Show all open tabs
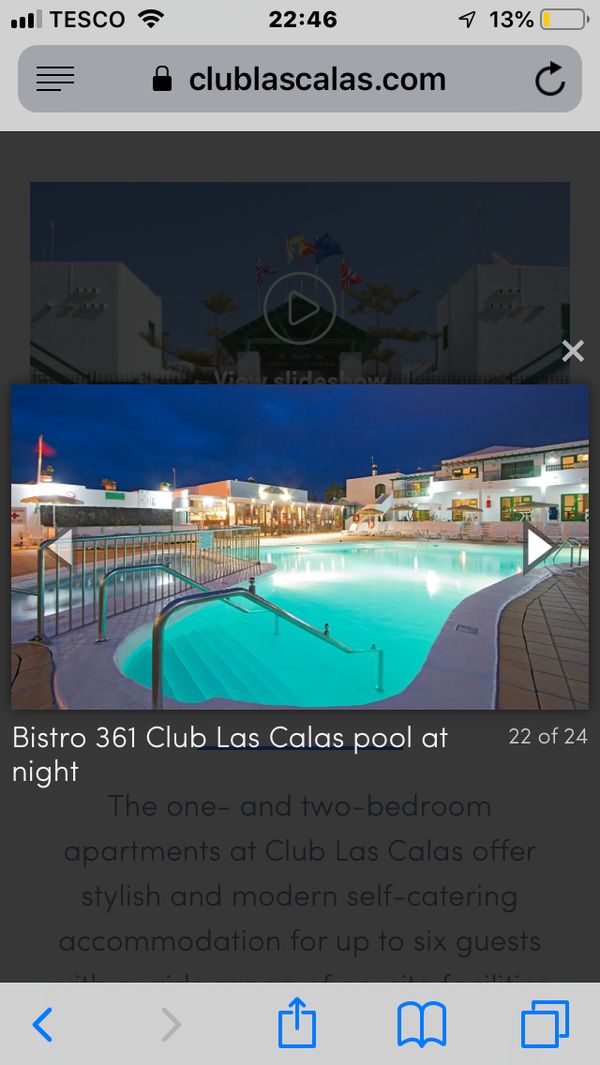This screenshot has width=600, height=1065. tap(545, 1024)
